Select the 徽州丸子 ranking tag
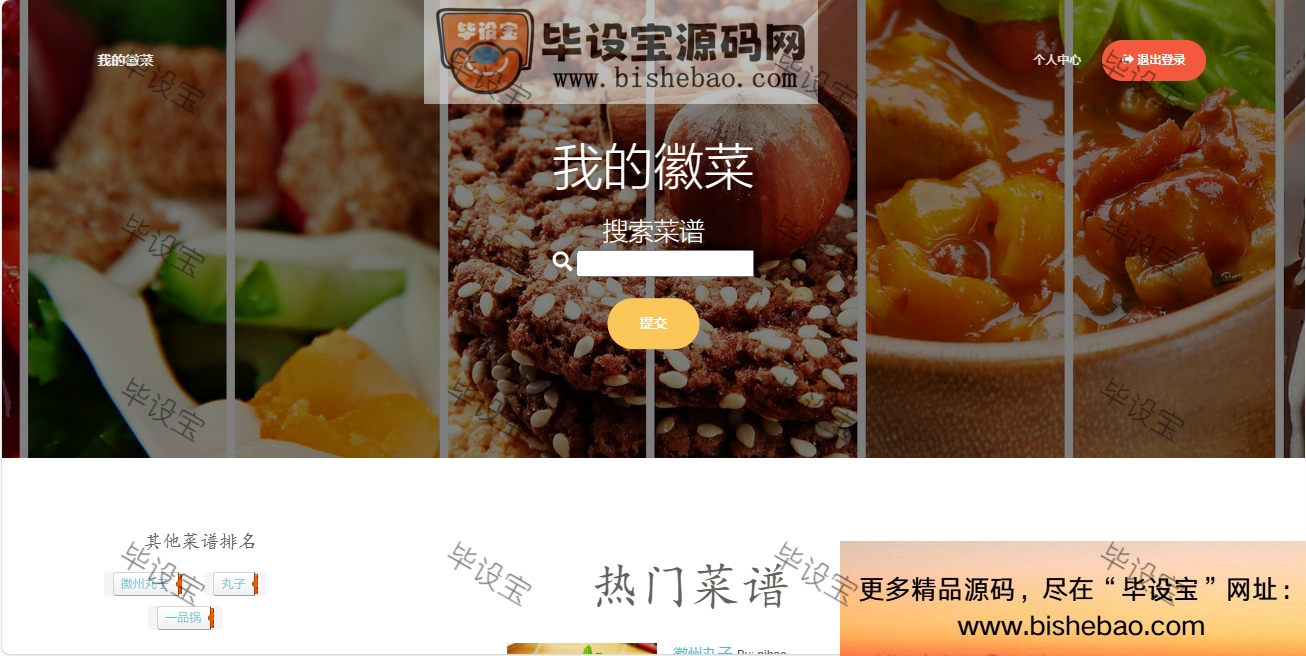 (144, 584)
